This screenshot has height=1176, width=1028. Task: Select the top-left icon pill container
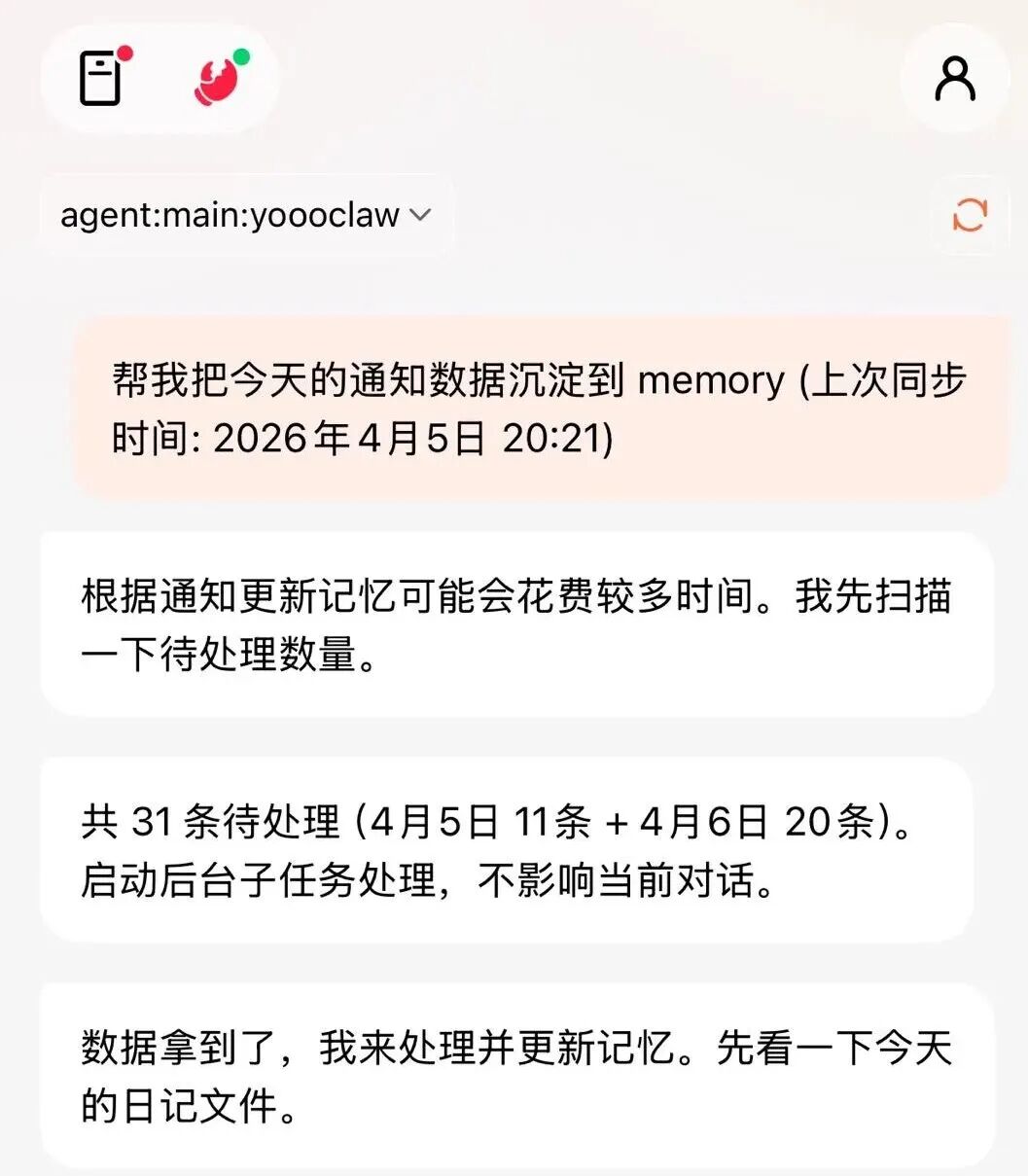tap(159, 81)
